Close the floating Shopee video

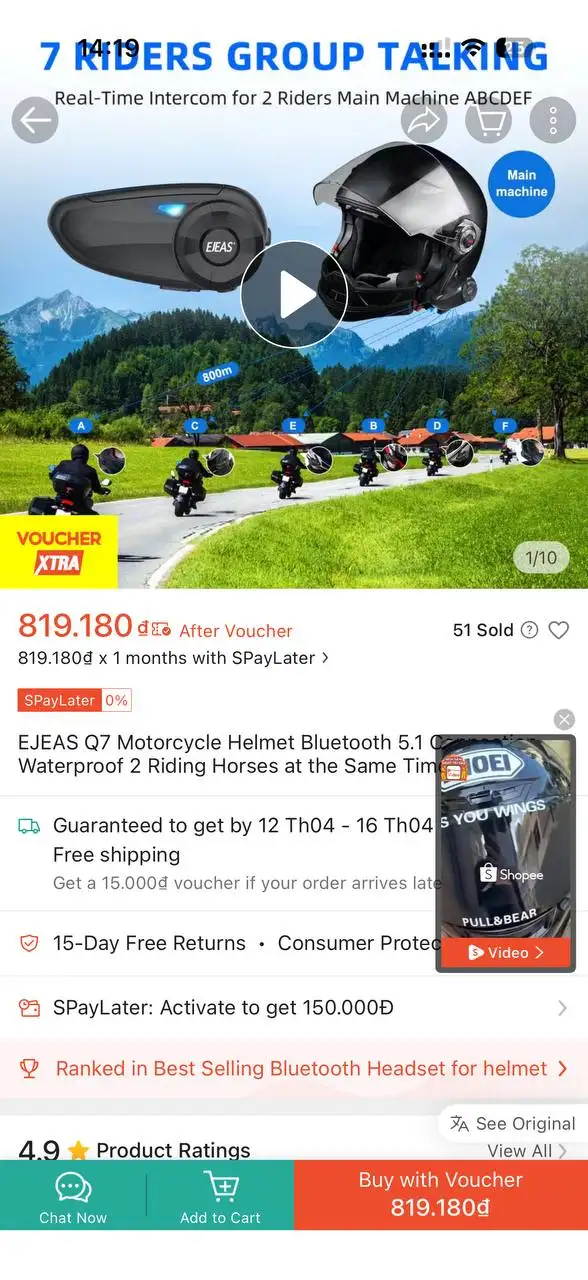pos(565,719)
